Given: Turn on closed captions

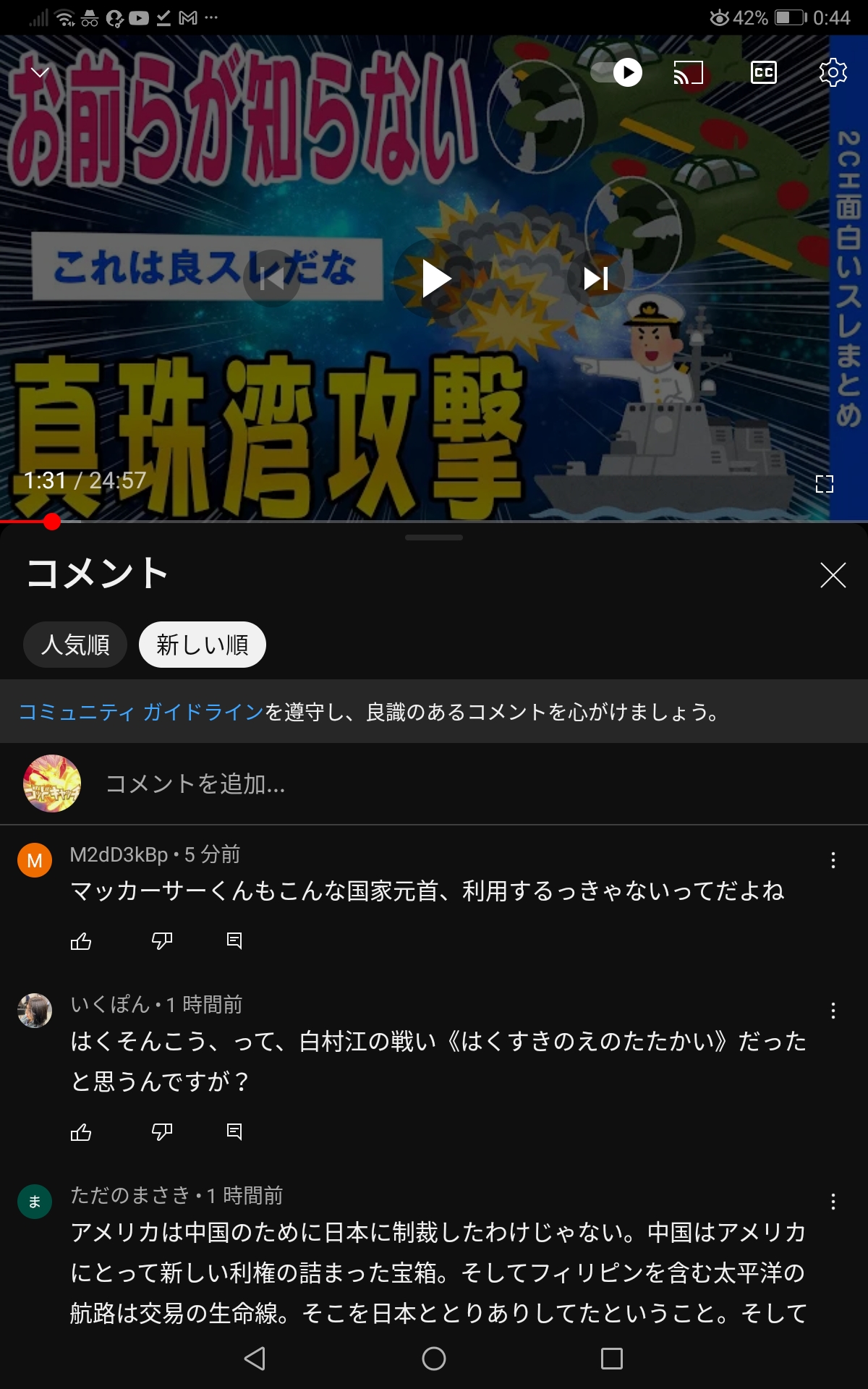Looking at the screenshot, I should point(764,72).
